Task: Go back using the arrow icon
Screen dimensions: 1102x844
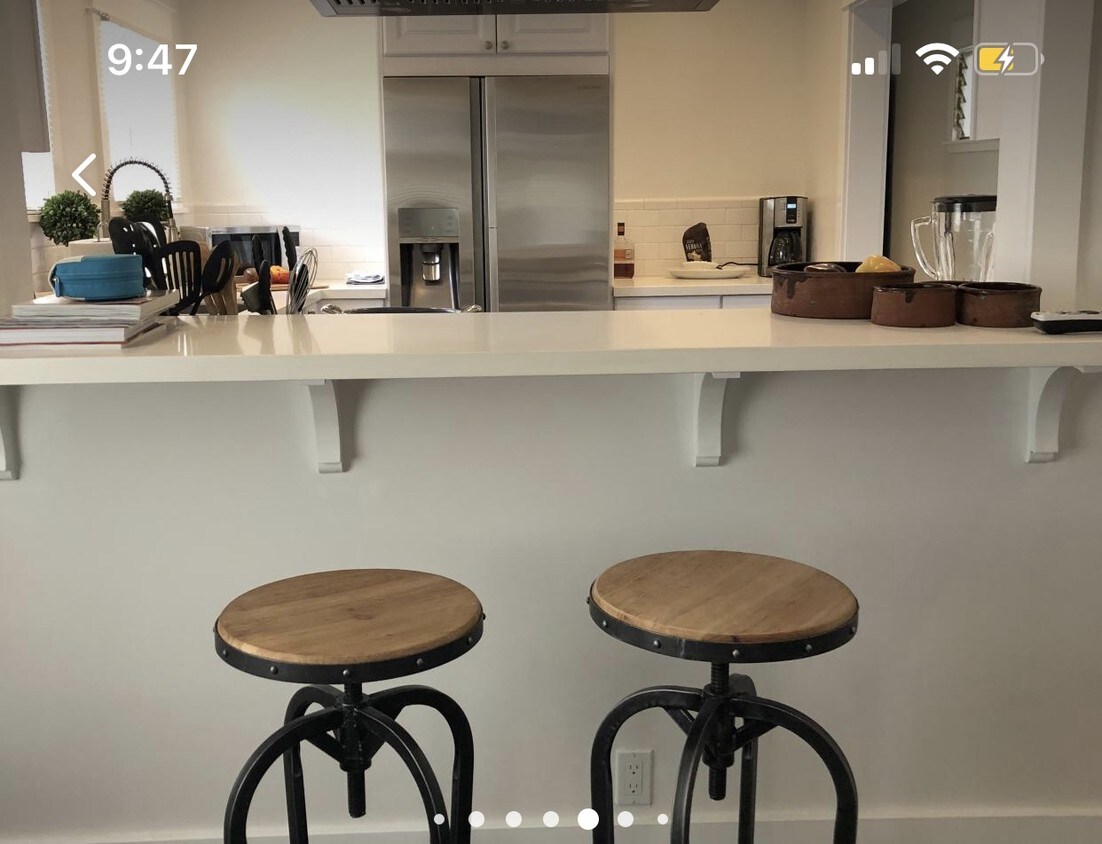Action: coord(85,175)
